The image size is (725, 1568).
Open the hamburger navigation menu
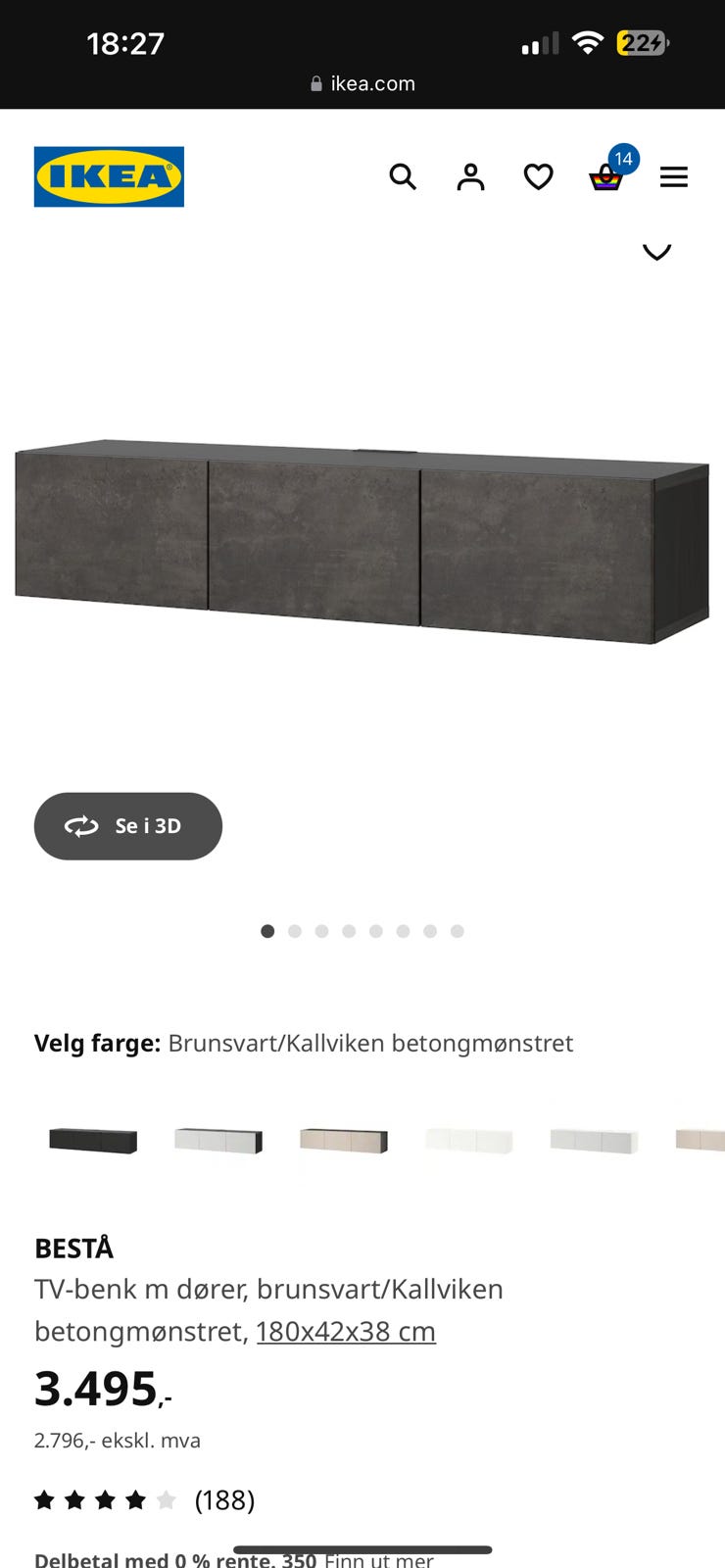click(x=674, y=176)
